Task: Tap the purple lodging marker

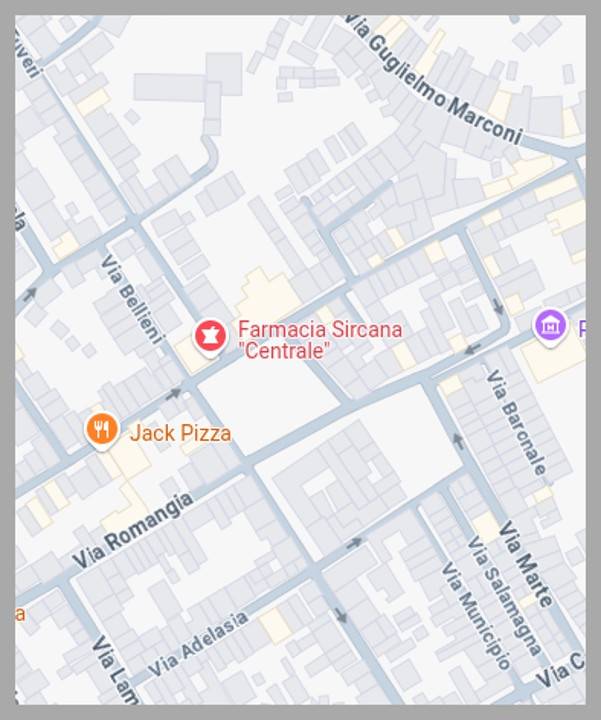Action: 549,326
